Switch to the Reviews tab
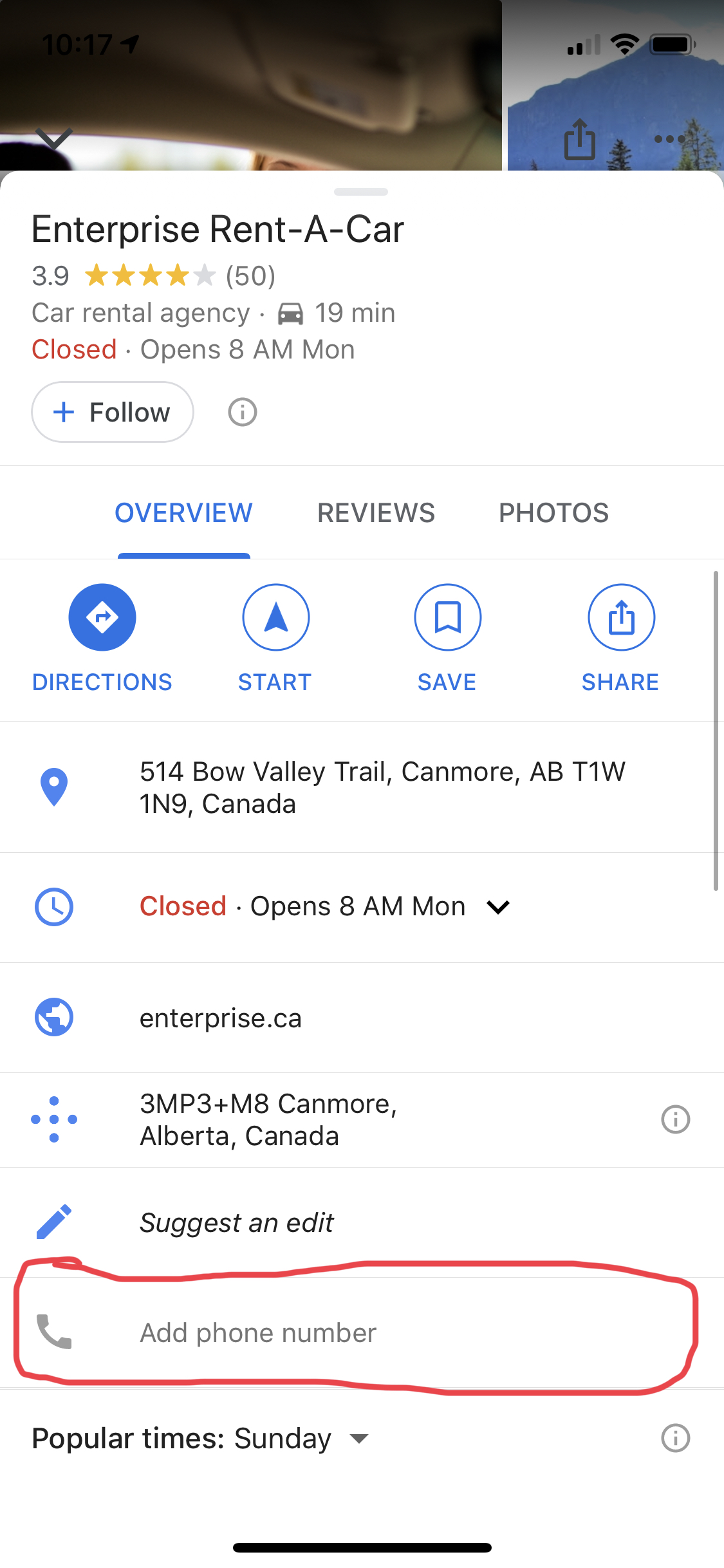Image resolution: width=724 pixels, height=1568 pixels. click(x=376, y=513)
